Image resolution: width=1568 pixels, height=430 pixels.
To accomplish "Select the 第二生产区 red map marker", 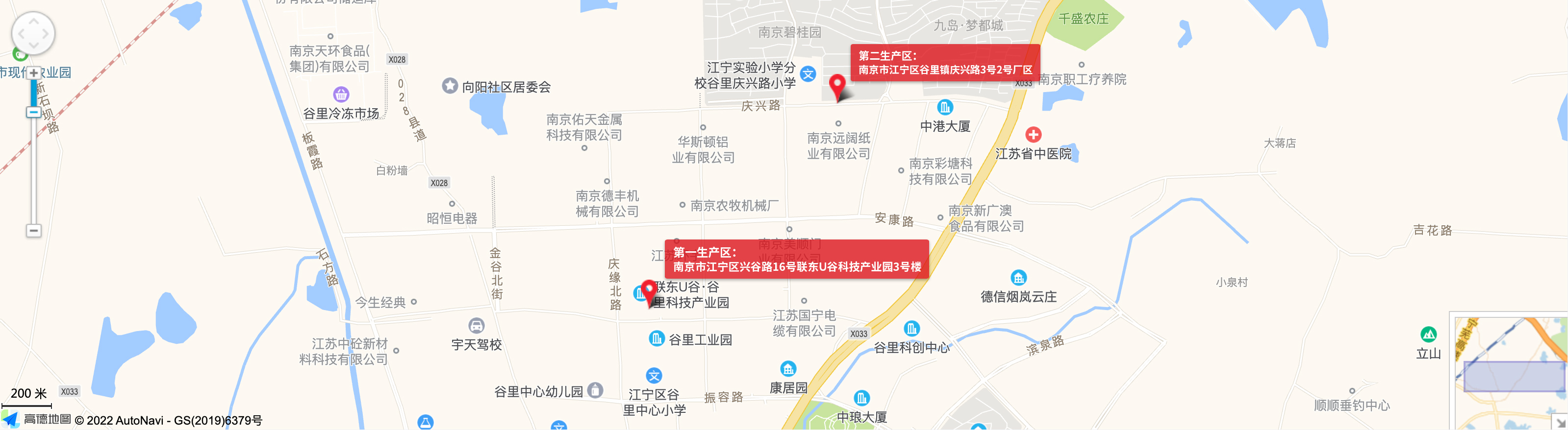I will pos(837,86).
